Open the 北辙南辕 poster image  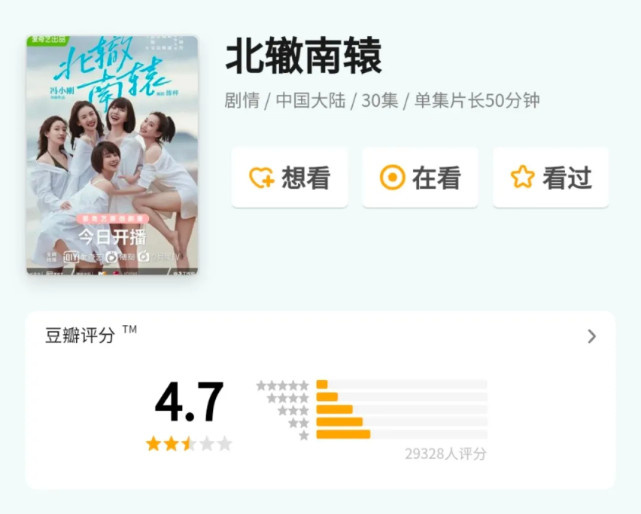point(112,155)
